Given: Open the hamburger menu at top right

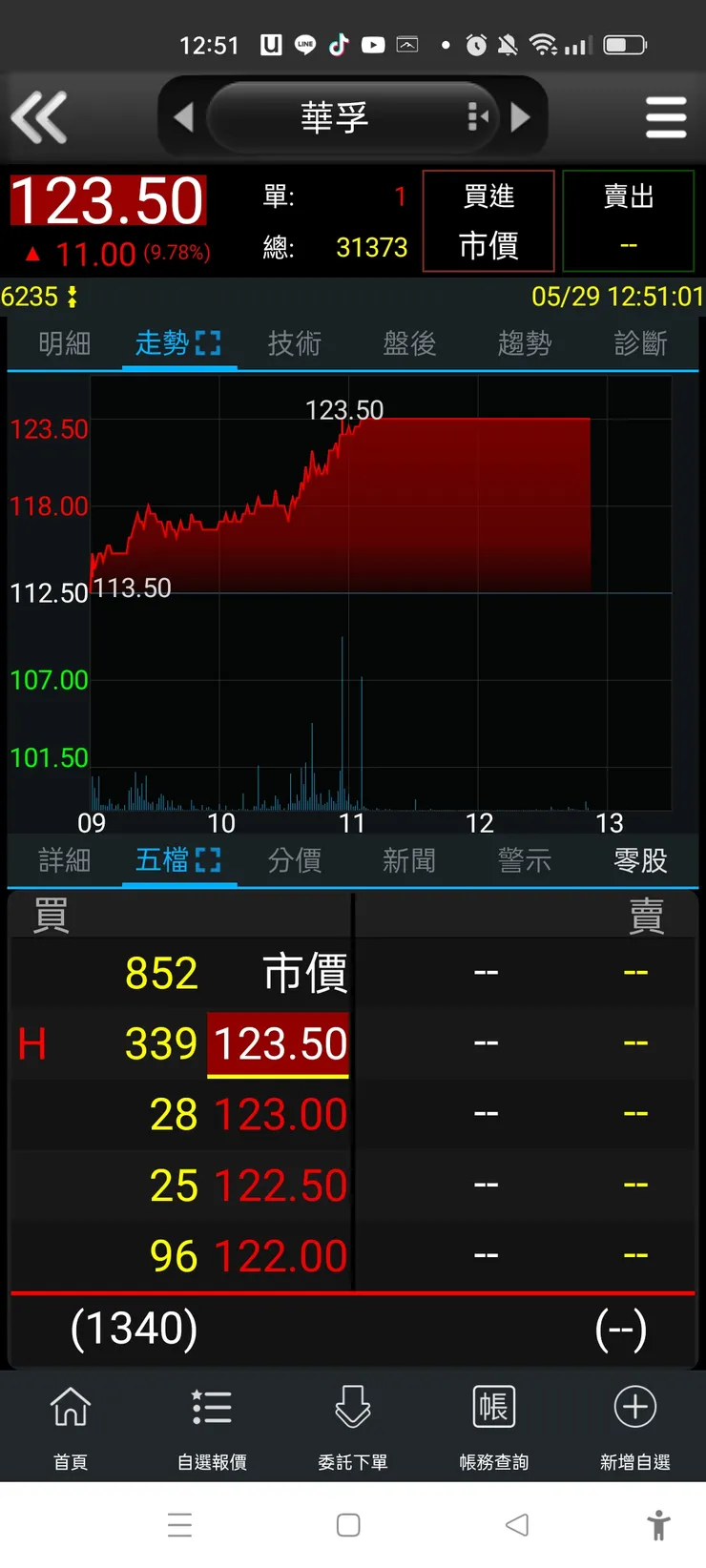Looking at the screenshot, I should [x=666, y=116].
